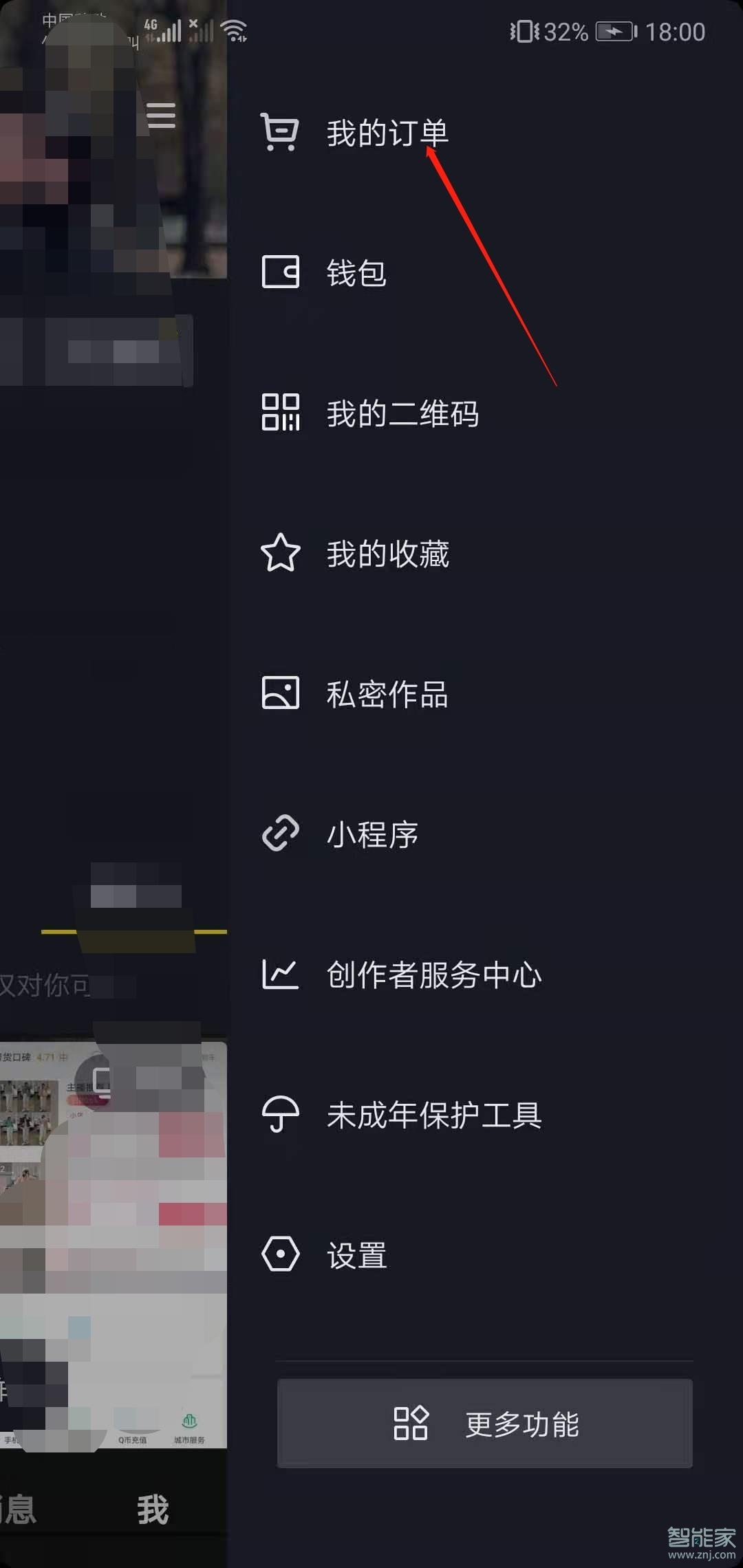Open 设置 settings
Screen dimensions: 743x1568
pyautogui.click(x=356, y=1255)
